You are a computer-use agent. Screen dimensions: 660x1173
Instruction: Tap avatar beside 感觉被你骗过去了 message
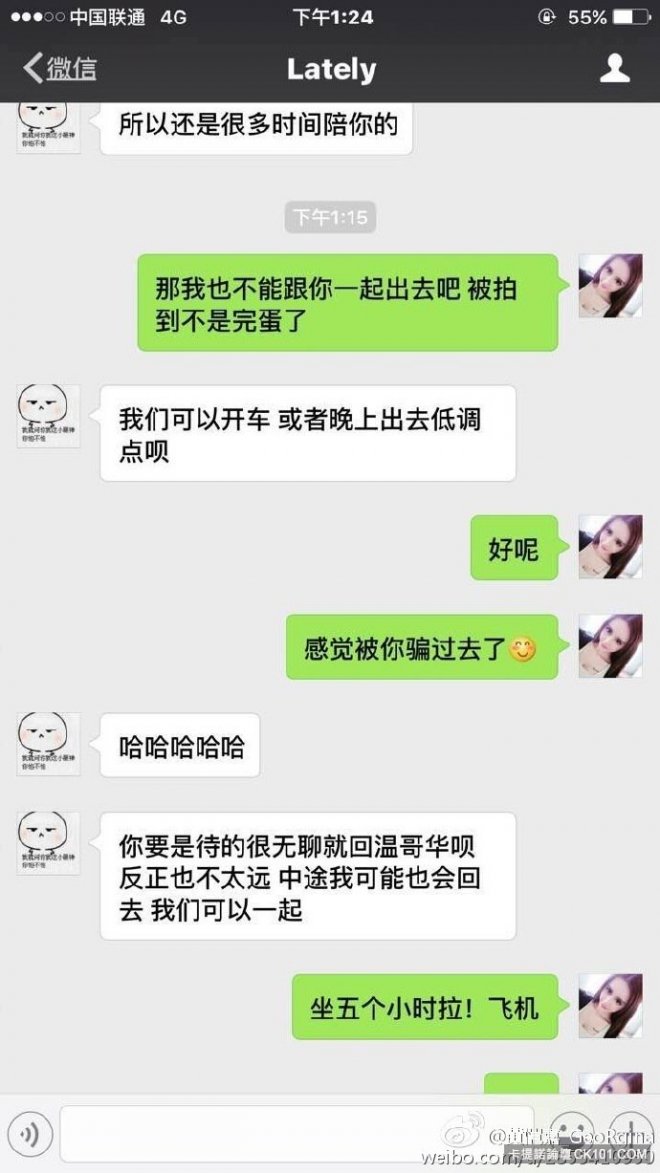pyautogui.click(x=610, y=646)
